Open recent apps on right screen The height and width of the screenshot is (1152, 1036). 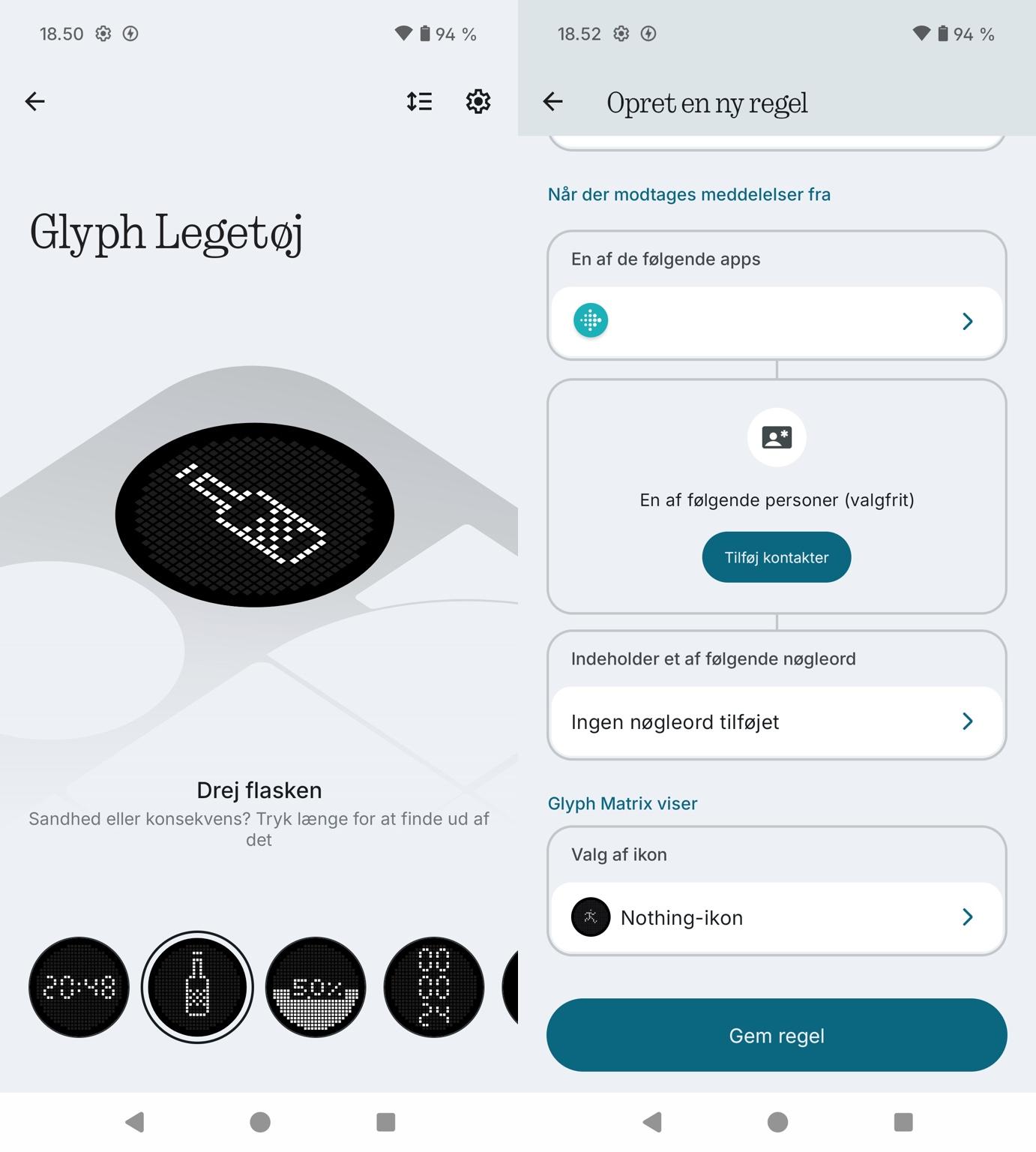click(903, 1122)
